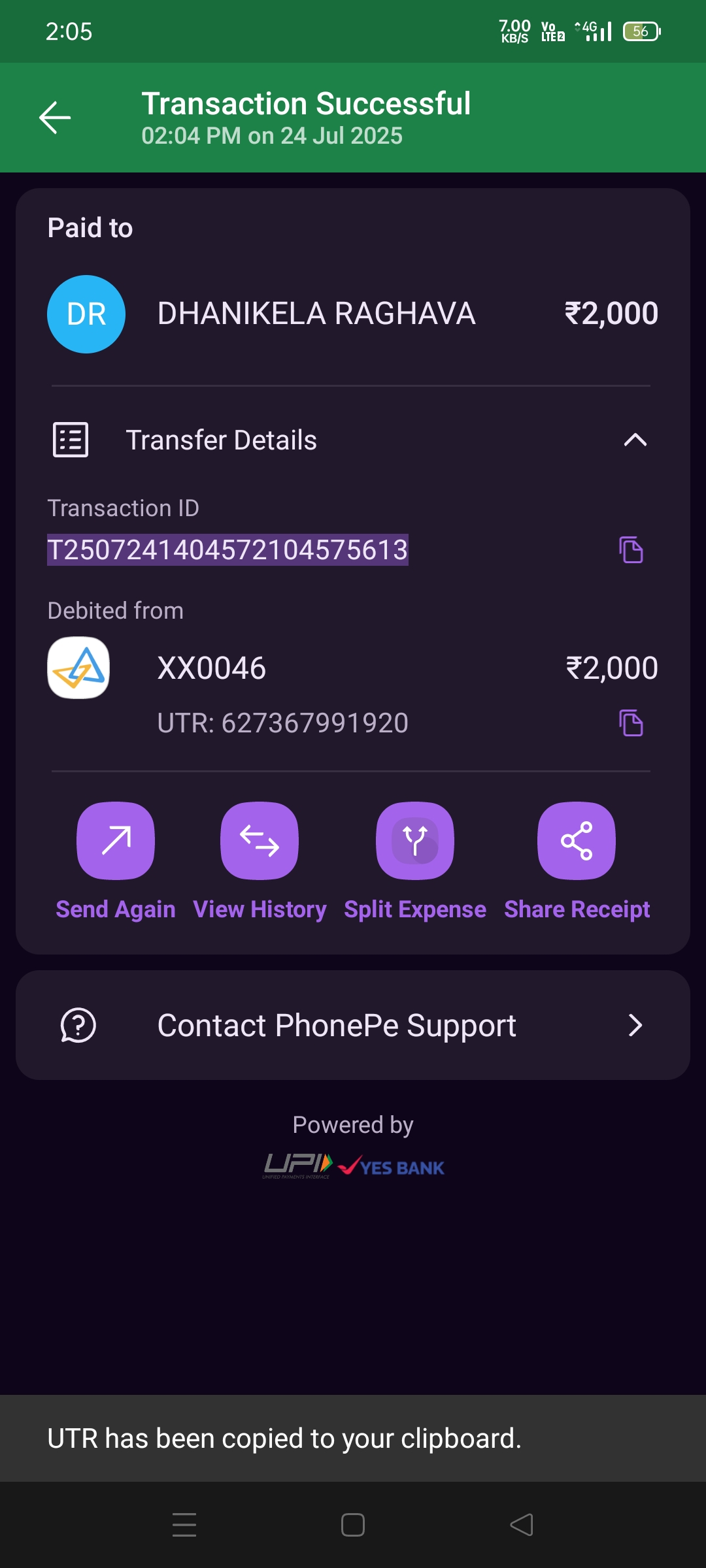Copy the UTR number
706x1568 pixels.
click(631, 723)
